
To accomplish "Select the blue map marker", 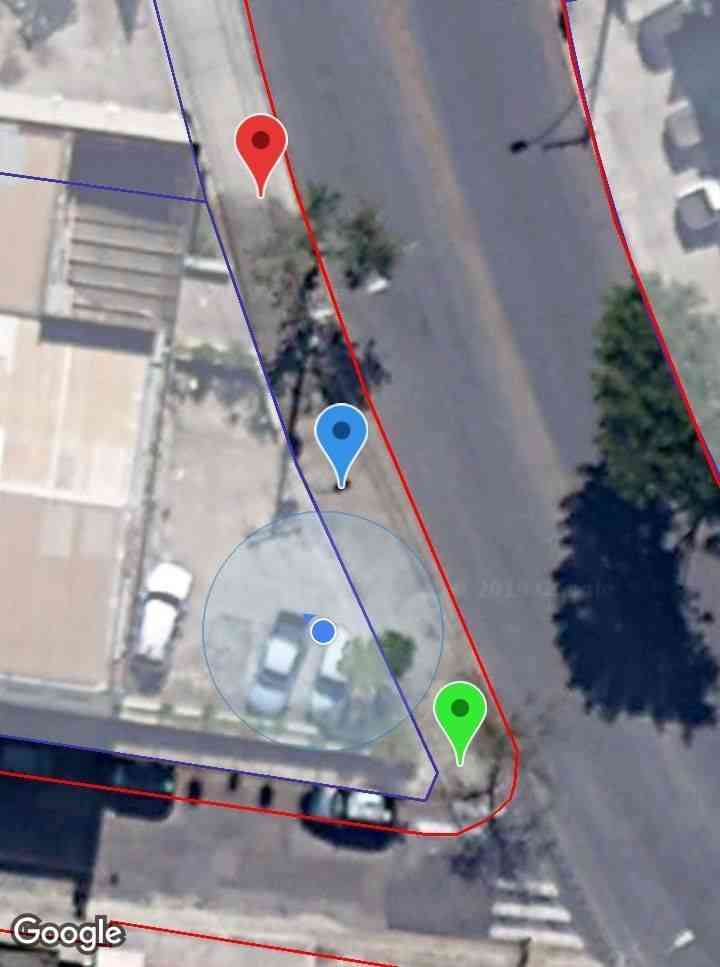I will (x=341, y=436).
